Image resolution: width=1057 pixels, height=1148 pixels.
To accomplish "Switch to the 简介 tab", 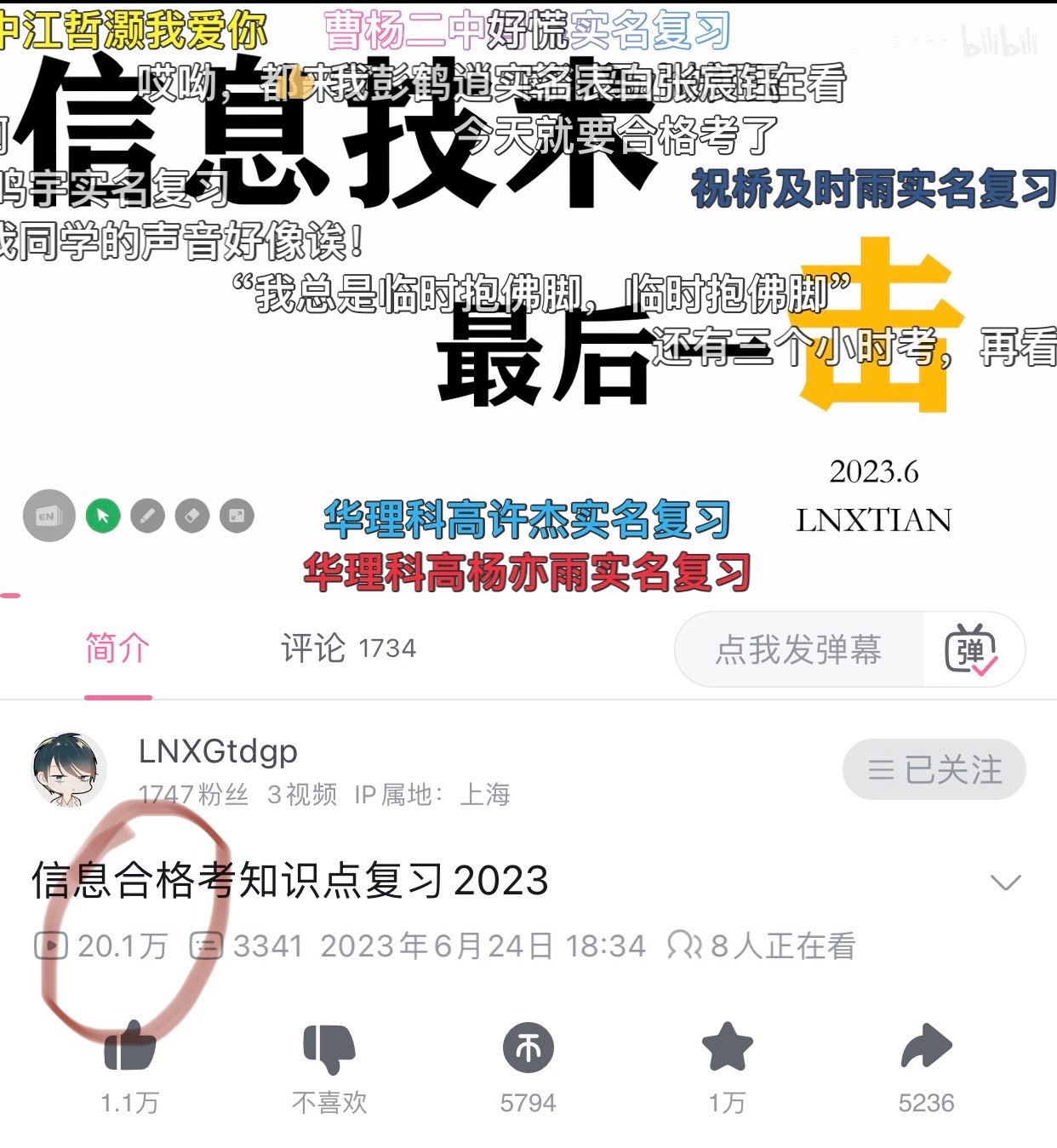I will click(117, 648).
